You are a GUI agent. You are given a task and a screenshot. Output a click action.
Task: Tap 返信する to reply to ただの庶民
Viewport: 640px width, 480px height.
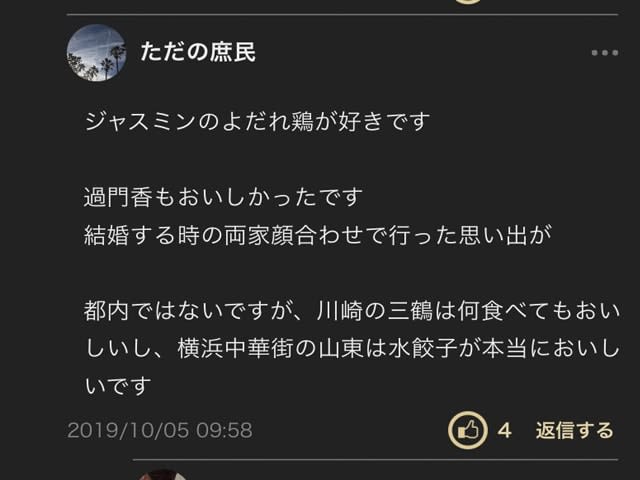[x=574, y=431]
